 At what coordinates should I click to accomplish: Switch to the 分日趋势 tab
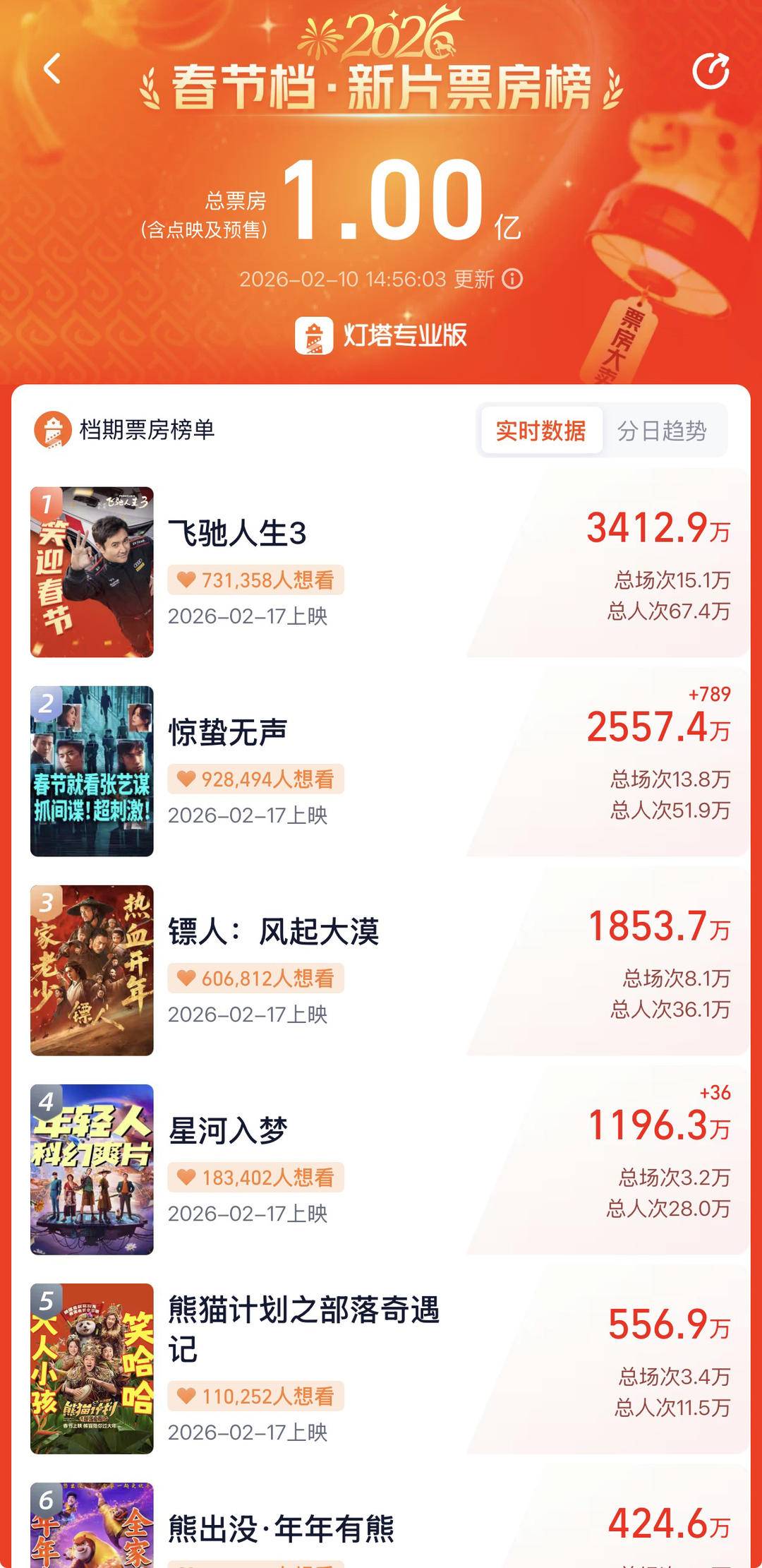point(662,431)
